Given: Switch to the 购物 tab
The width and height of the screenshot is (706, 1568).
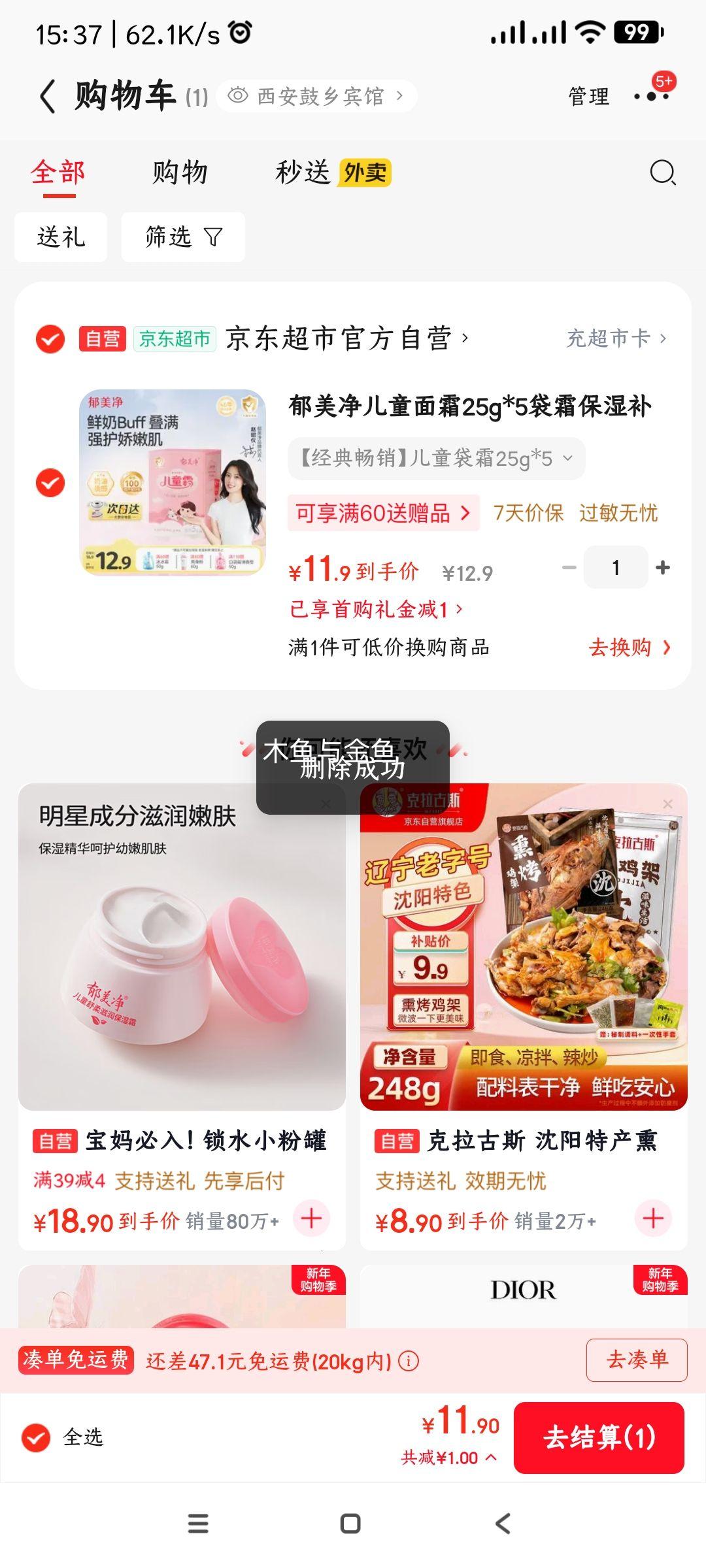Looking at the screenshot, I should tap(179, 172).
